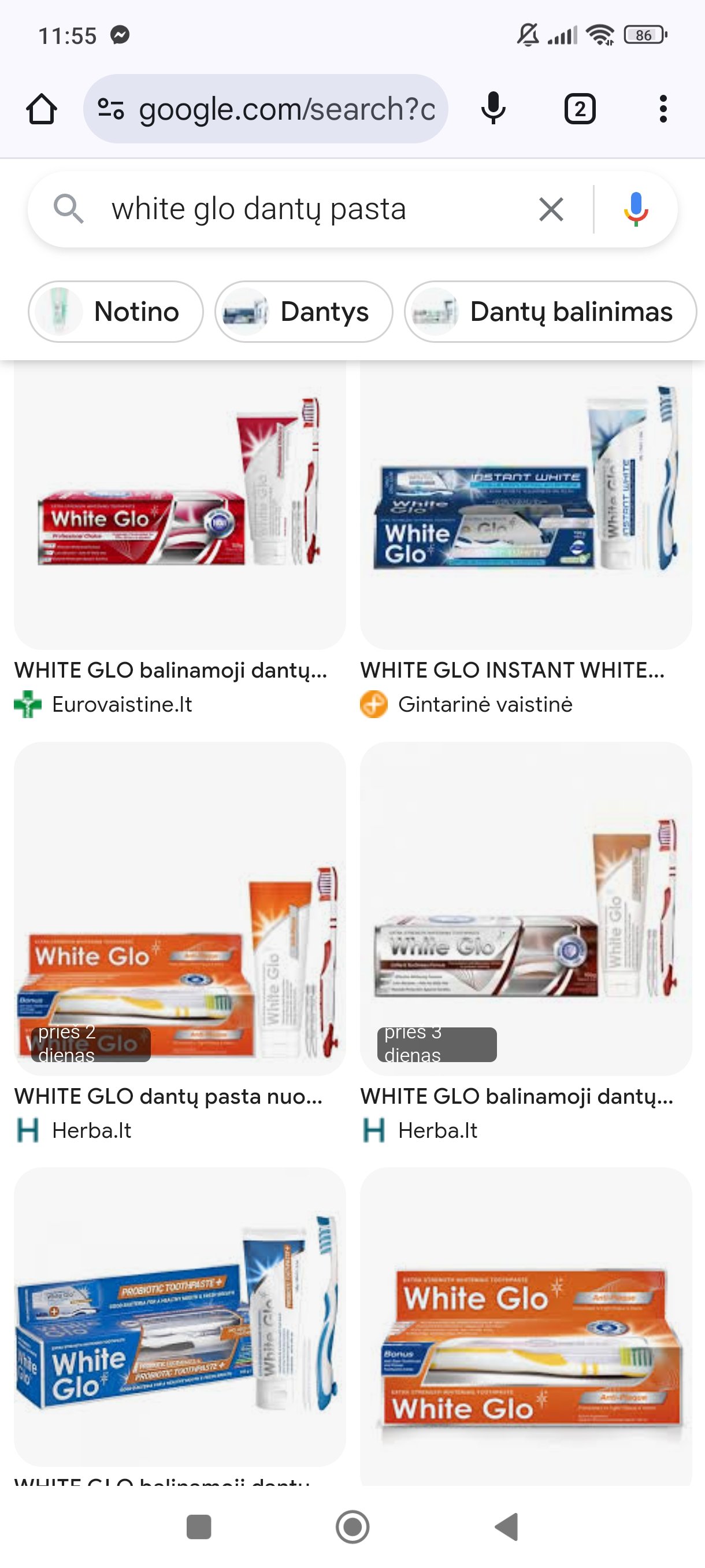705x1568 pixels.
Task: Select the Dantys filter chip
Action: 303,312
